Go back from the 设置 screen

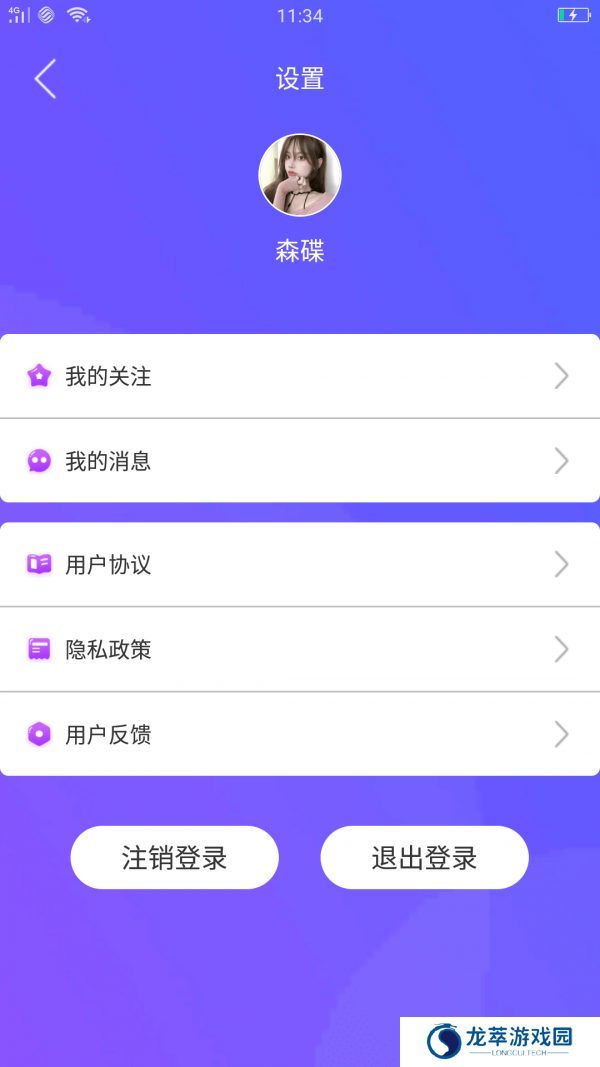pos(45,79)
